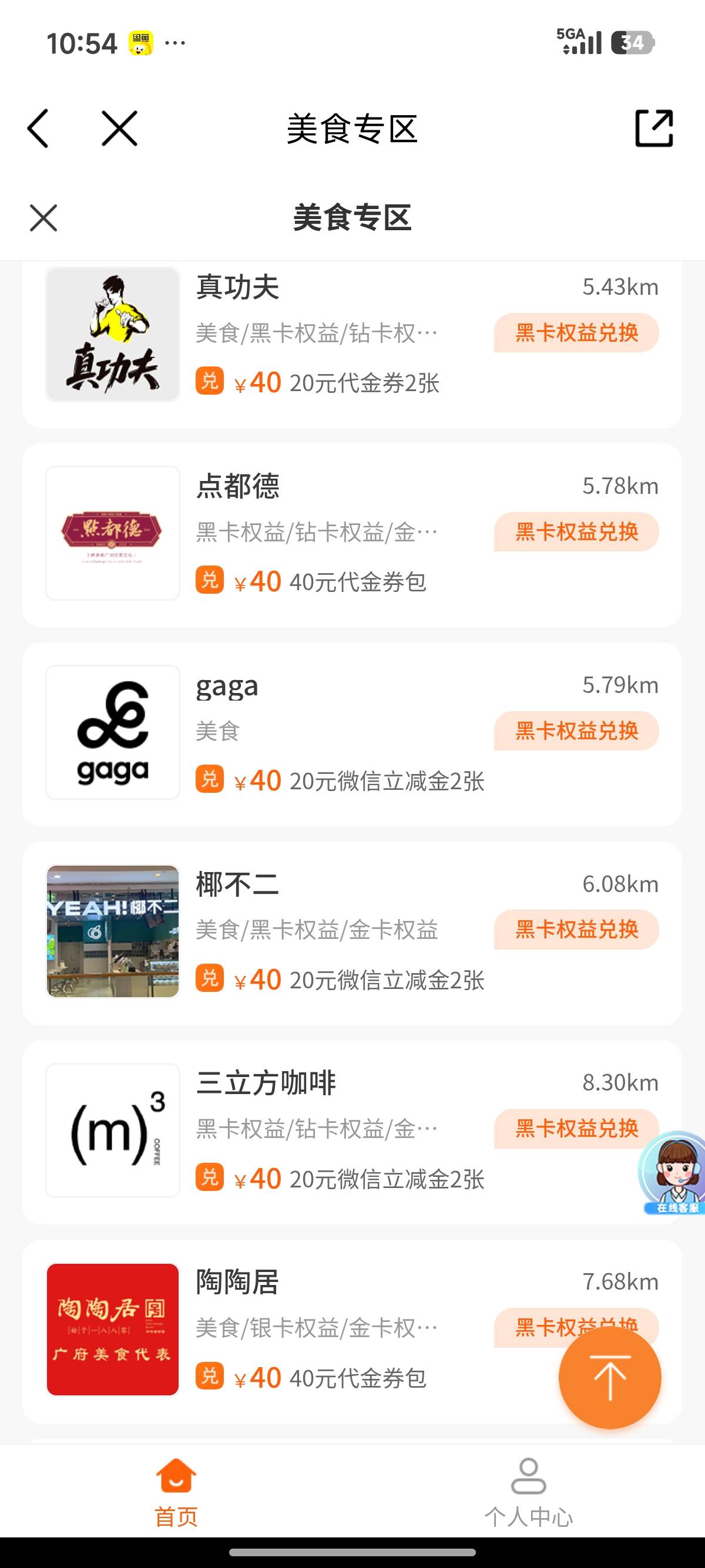Redeem the 黑卡权益兑换 offer for 真功夫

576,333
